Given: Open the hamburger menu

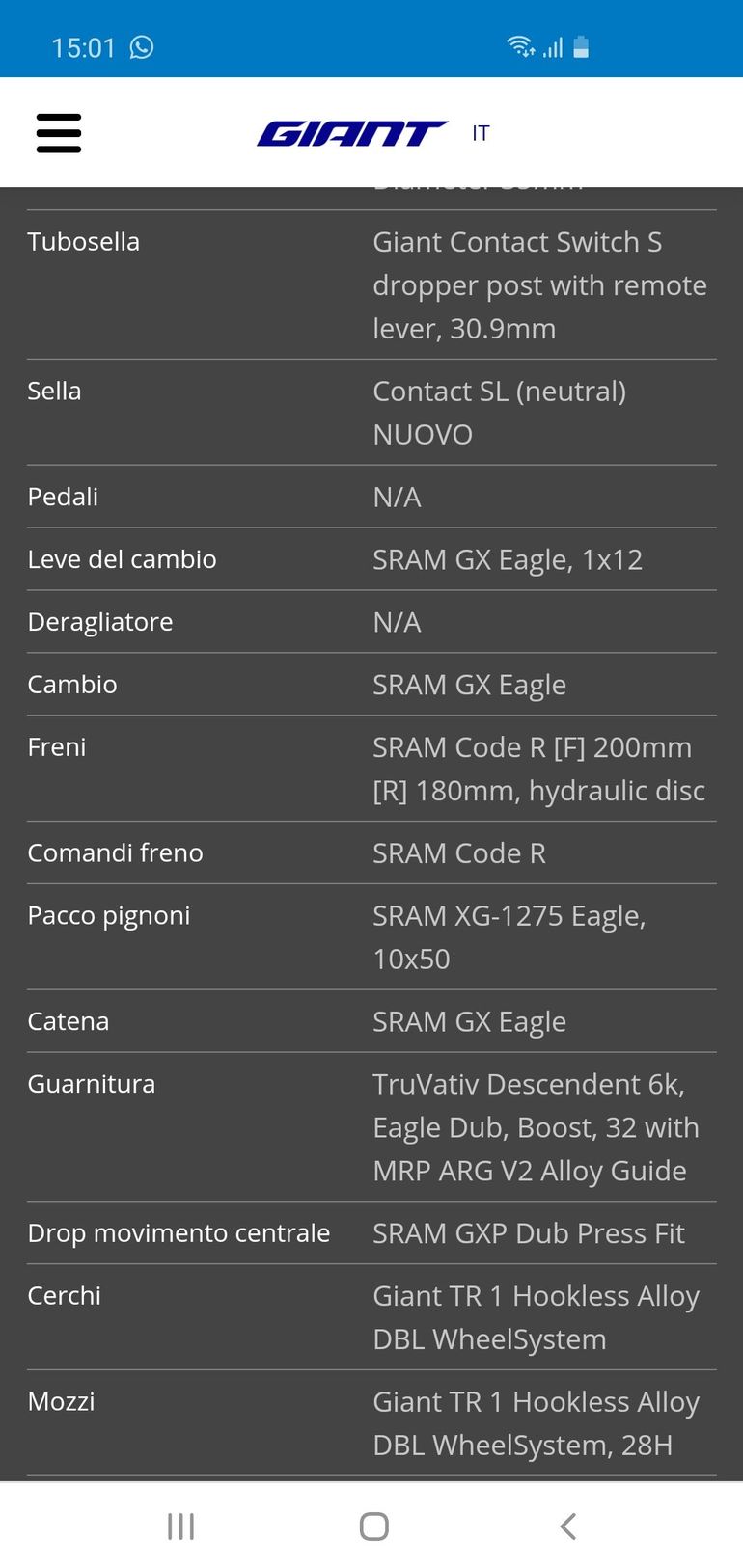Looking at the screenshot, I should pyautogui.click(x=59, y=133).
